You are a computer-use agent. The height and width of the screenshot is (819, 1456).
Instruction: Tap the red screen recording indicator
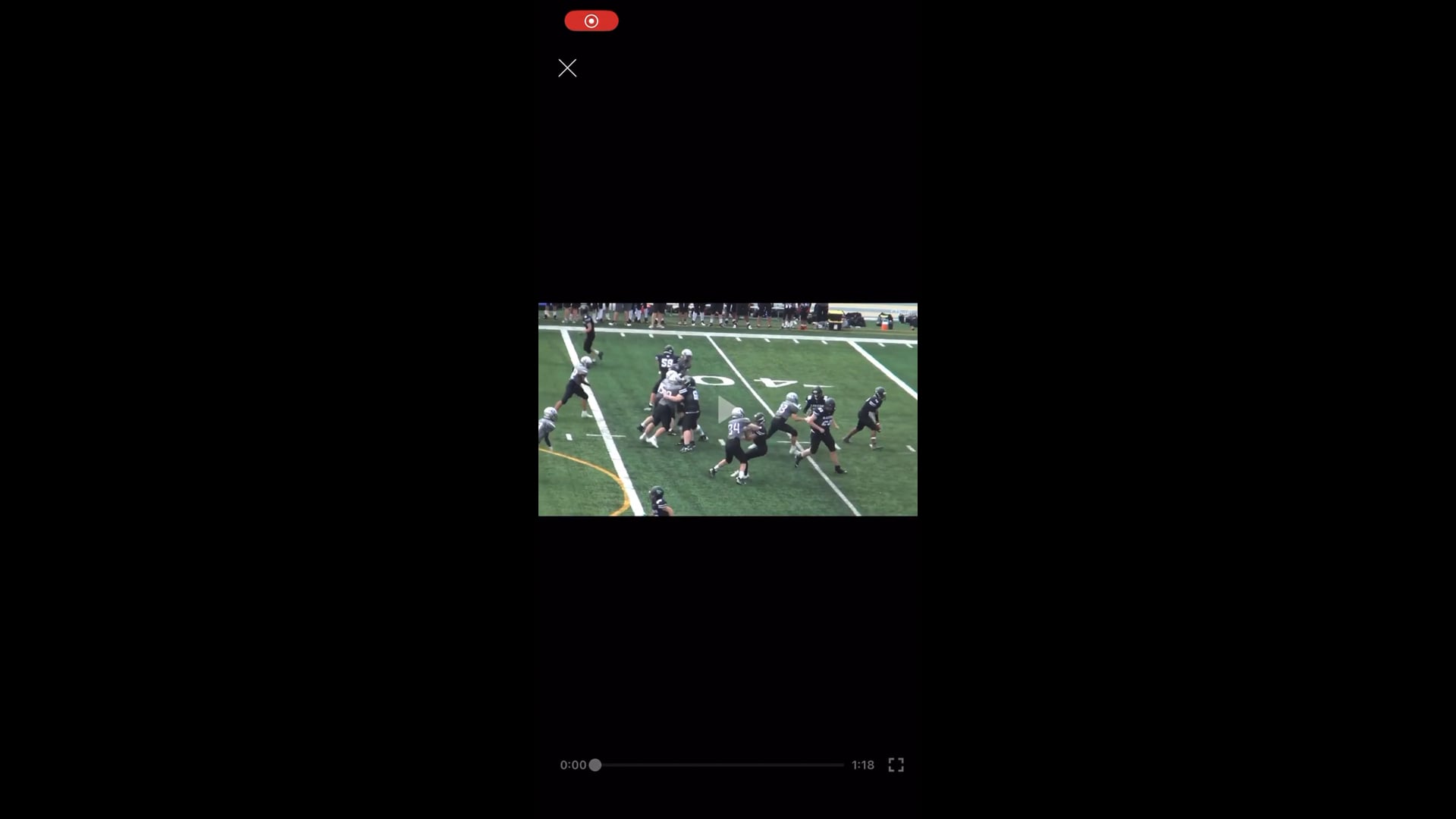pos(591,21)
